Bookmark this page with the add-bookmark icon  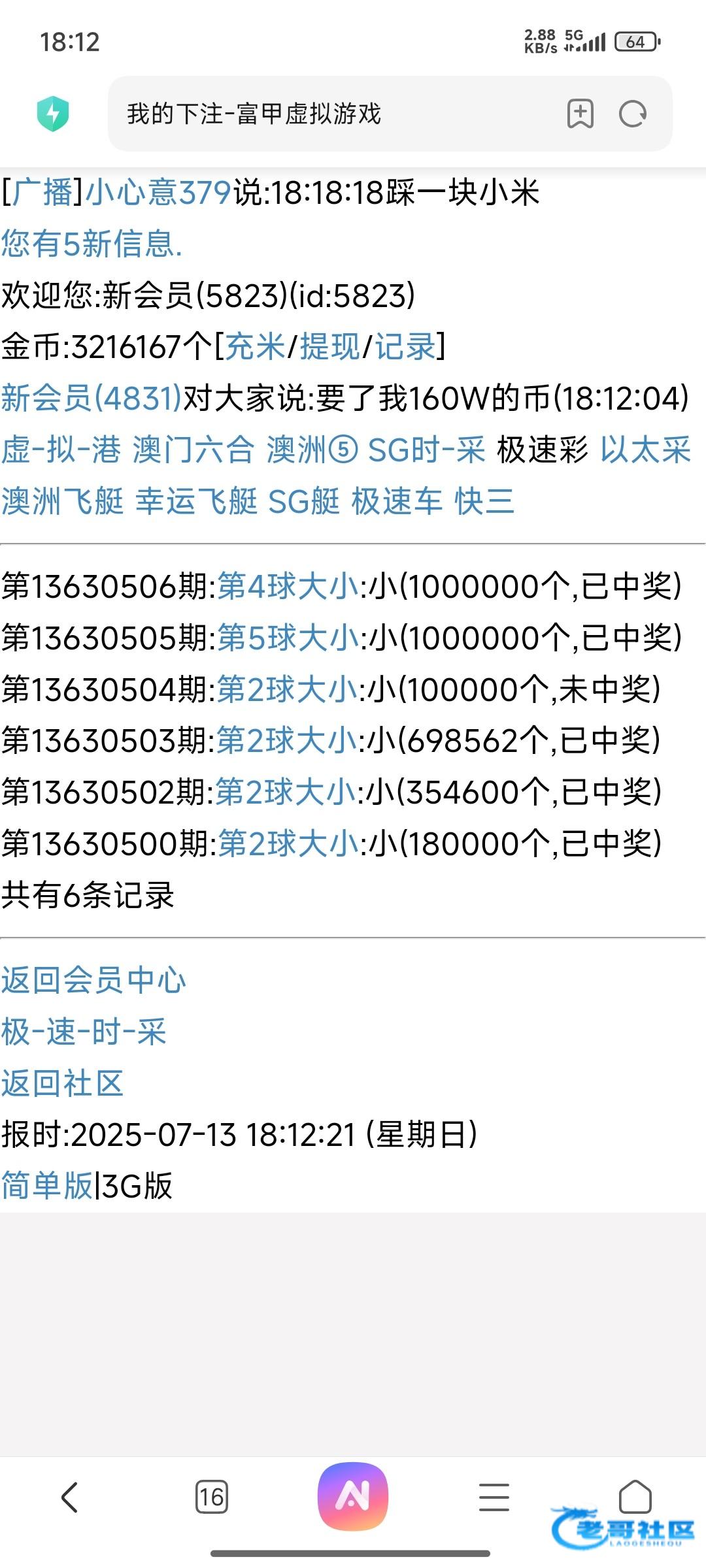tap(580, 114)
